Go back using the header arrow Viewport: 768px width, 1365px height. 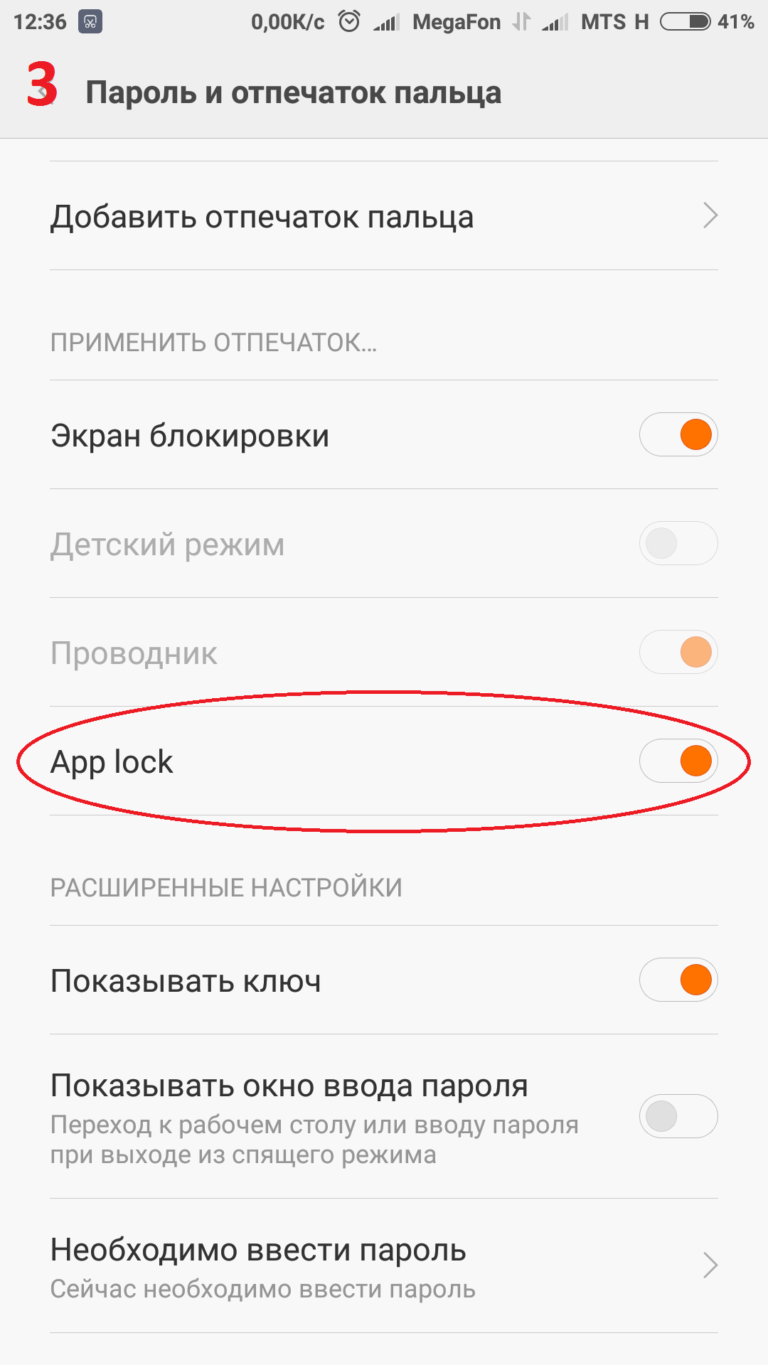40,92
